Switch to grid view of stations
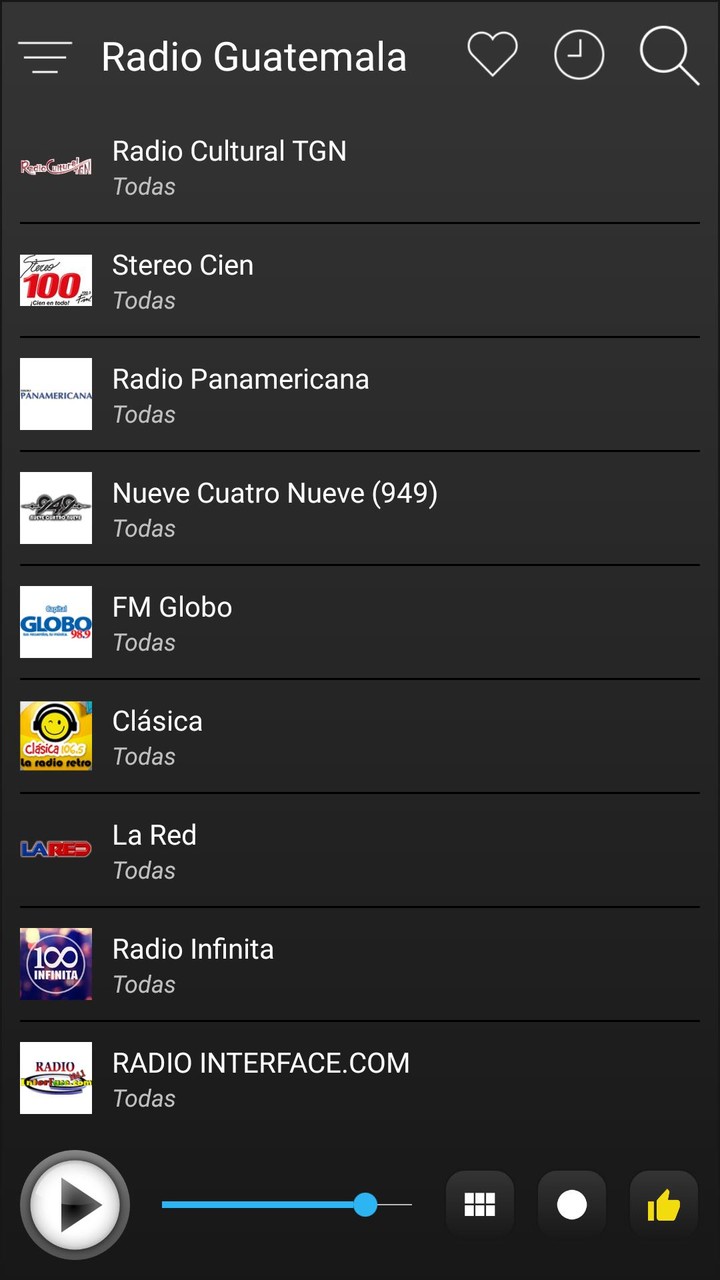This screenshot has width=720, height=1280. (479, 1204)
